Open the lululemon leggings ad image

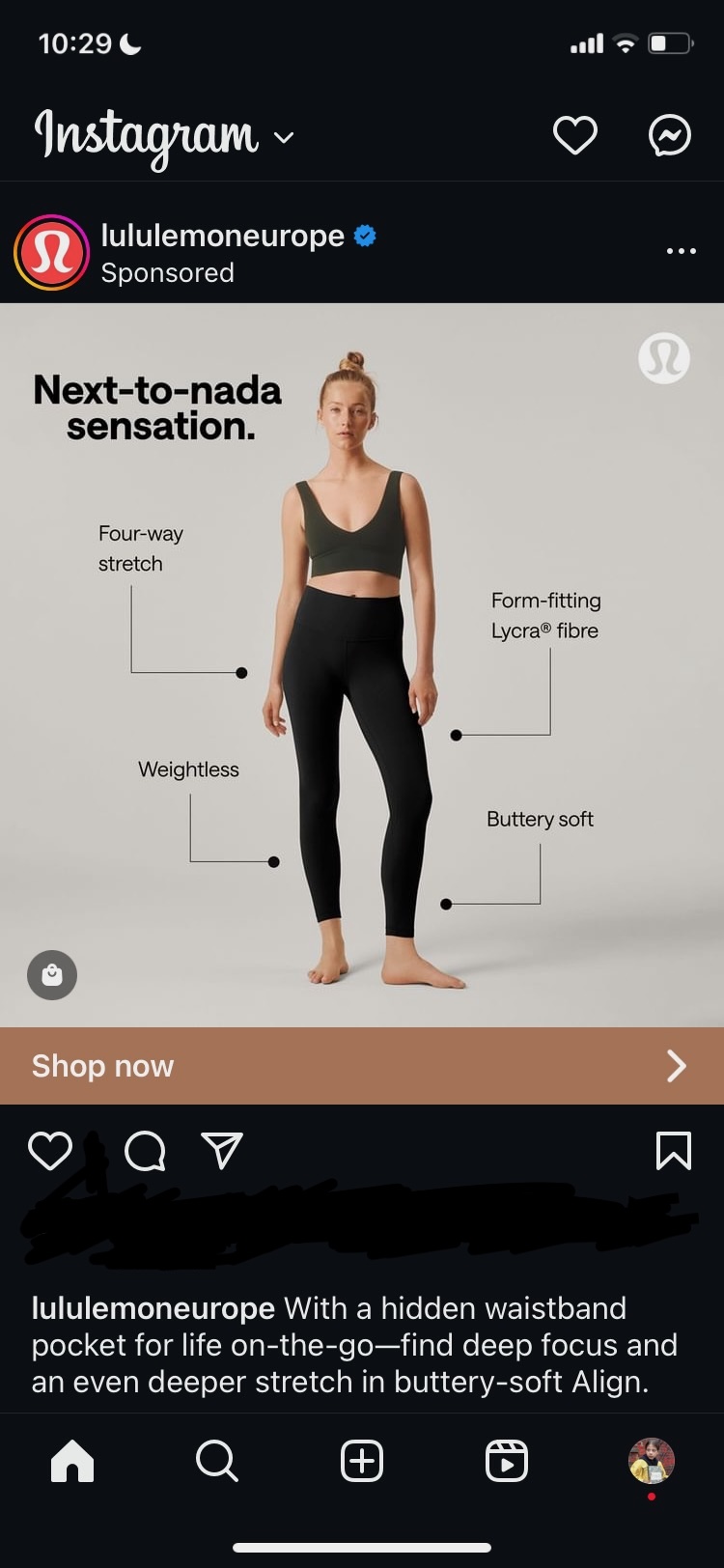tap(362, 664)
